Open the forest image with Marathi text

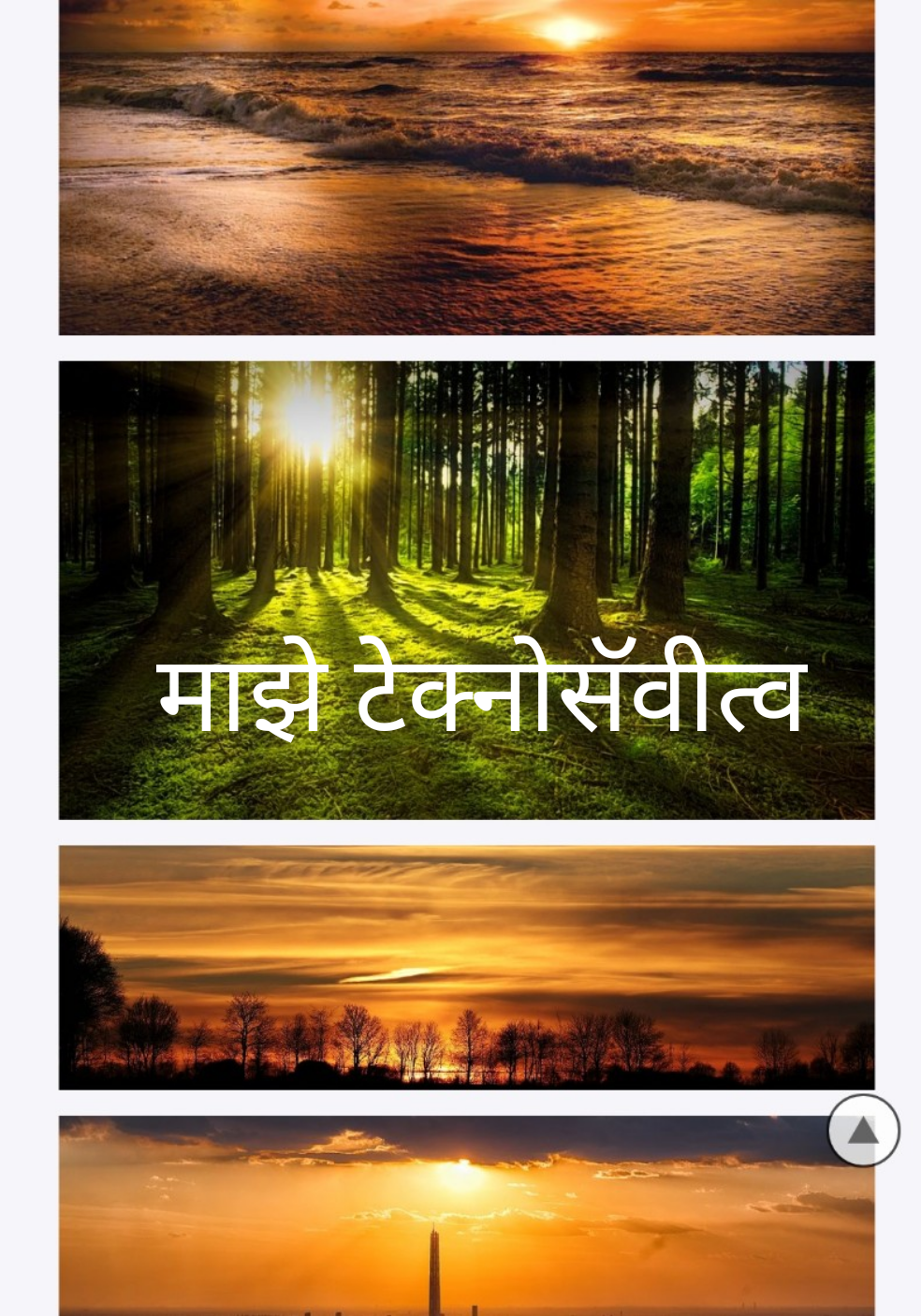point(466,590)
